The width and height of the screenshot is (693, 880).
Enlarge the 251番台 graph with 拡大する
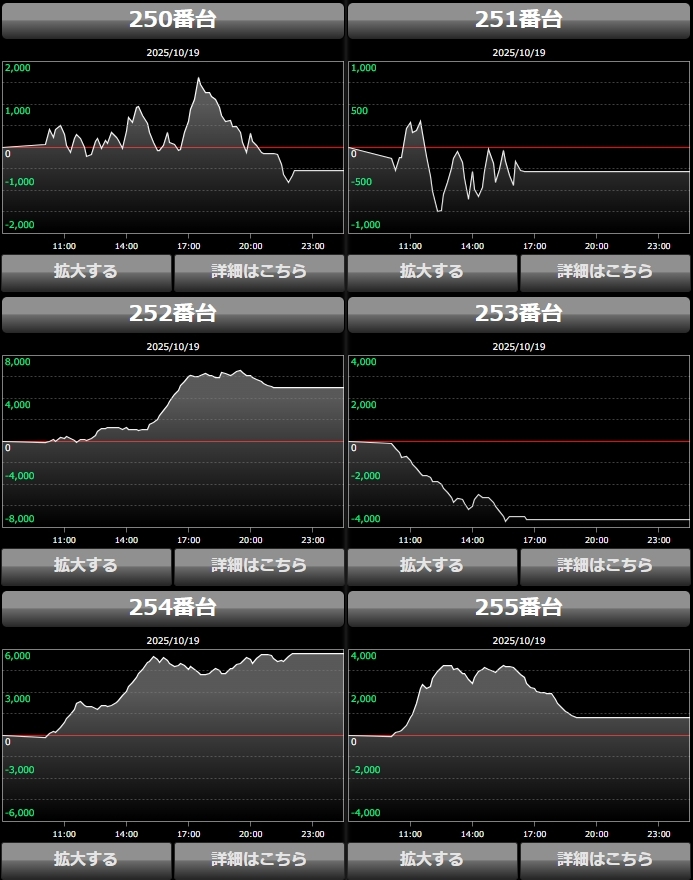(x=432, y=271)
